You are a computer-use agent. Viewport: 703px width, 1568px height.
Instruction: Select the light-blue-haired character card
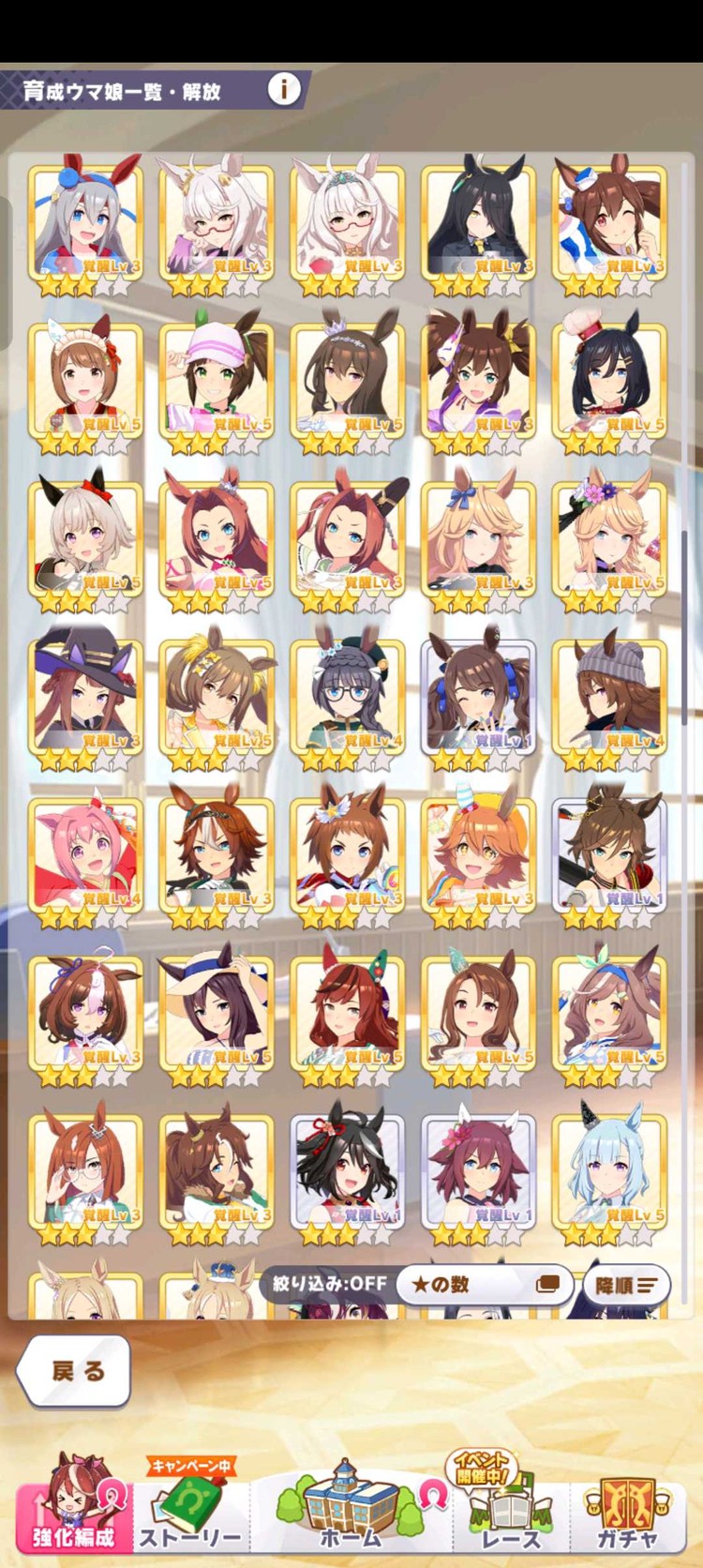click(609, 1171)
